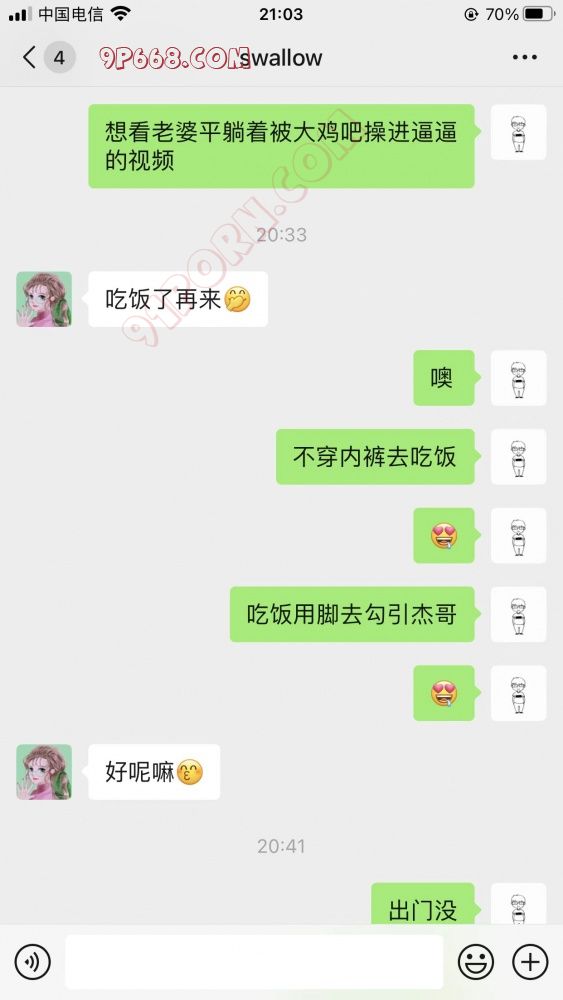This screenshot has height=1000, width=563.
Task: Open contact avatar beside "吃饭了再来" message
Action: 44,299
